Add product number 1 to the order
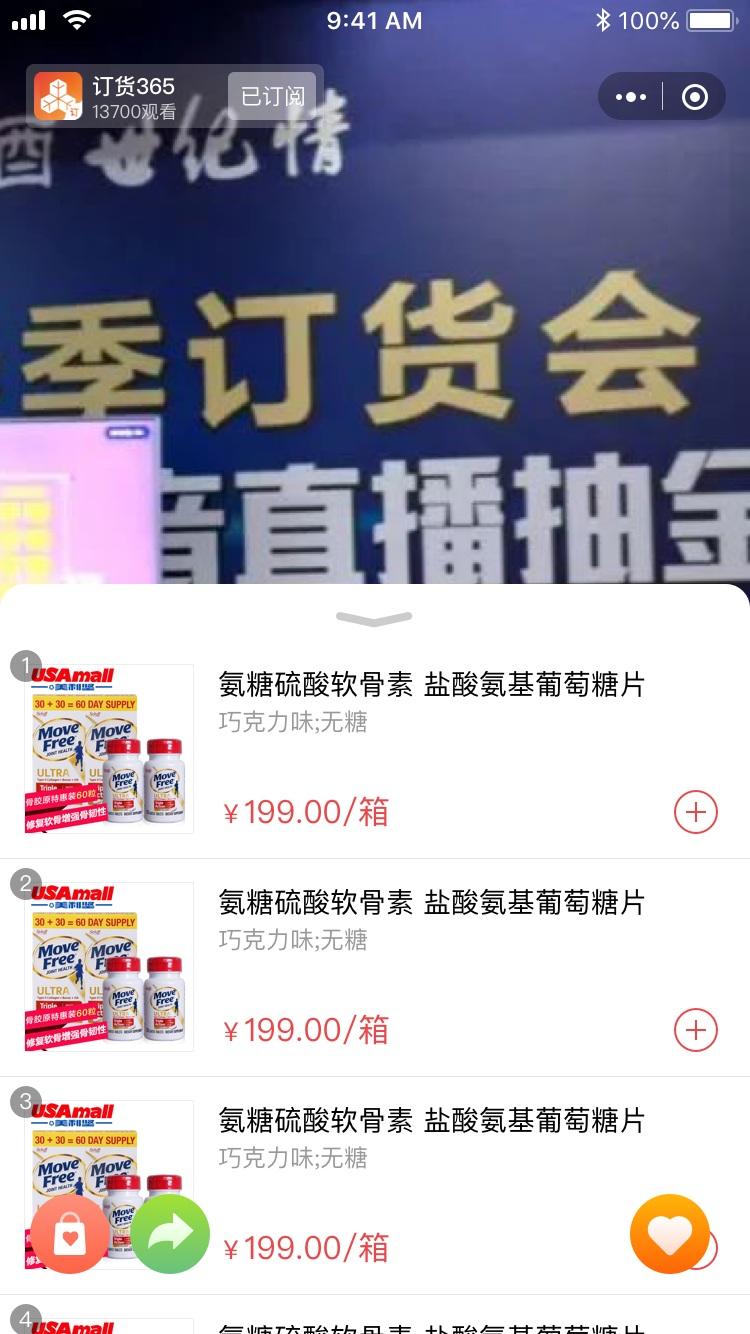 tap(695, 812)
